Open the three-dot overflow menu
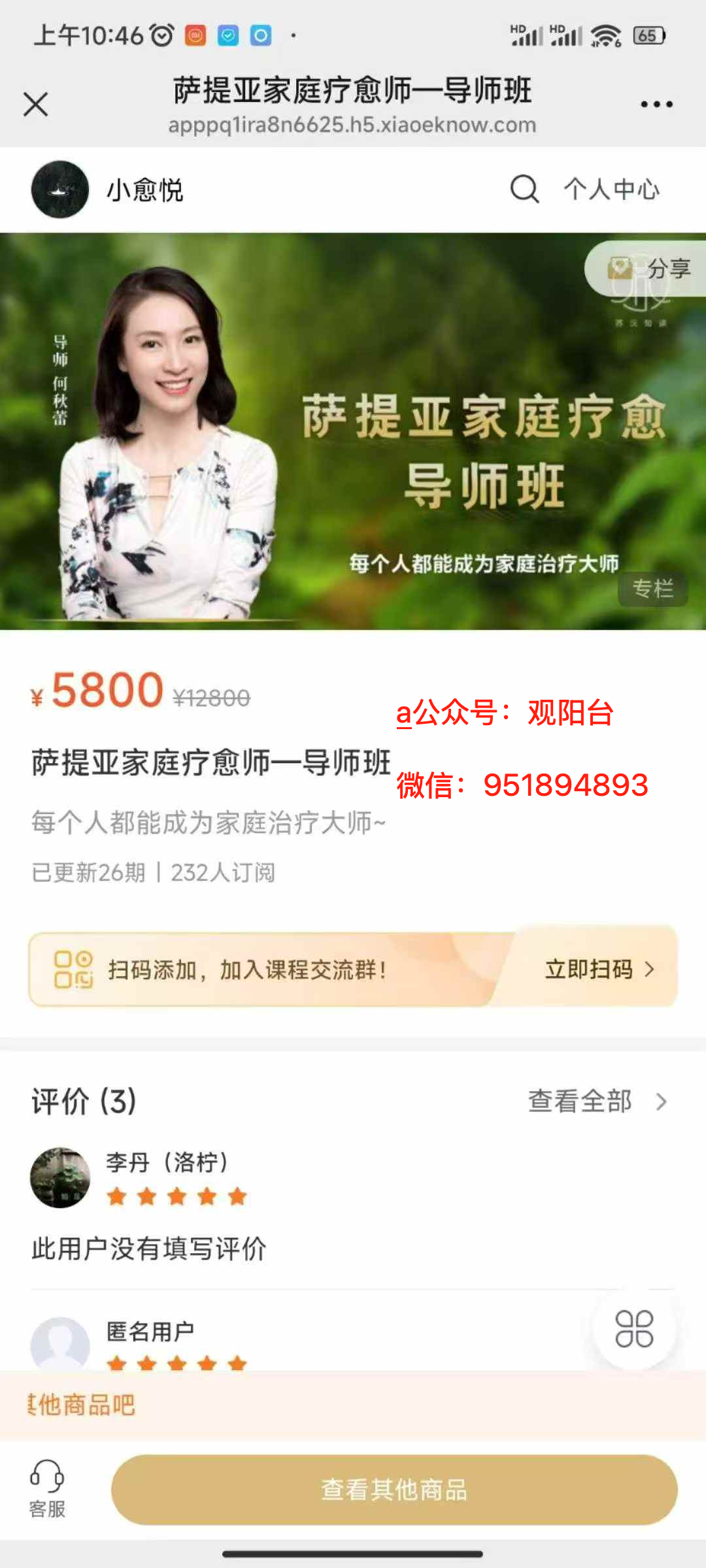The height and width of the screenshot is (1568, 706). tap(656, 105)
